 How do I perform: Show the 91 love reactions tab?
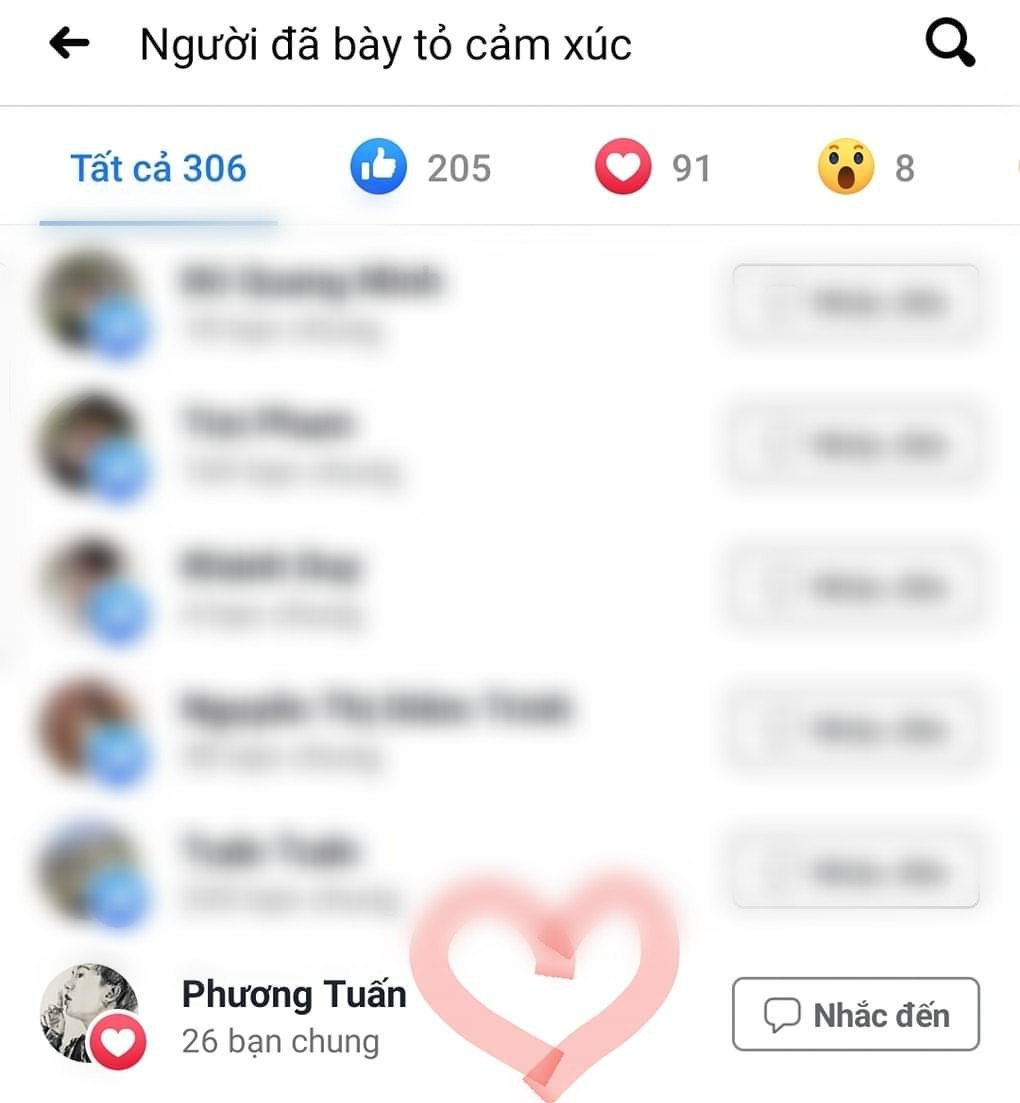653,168
